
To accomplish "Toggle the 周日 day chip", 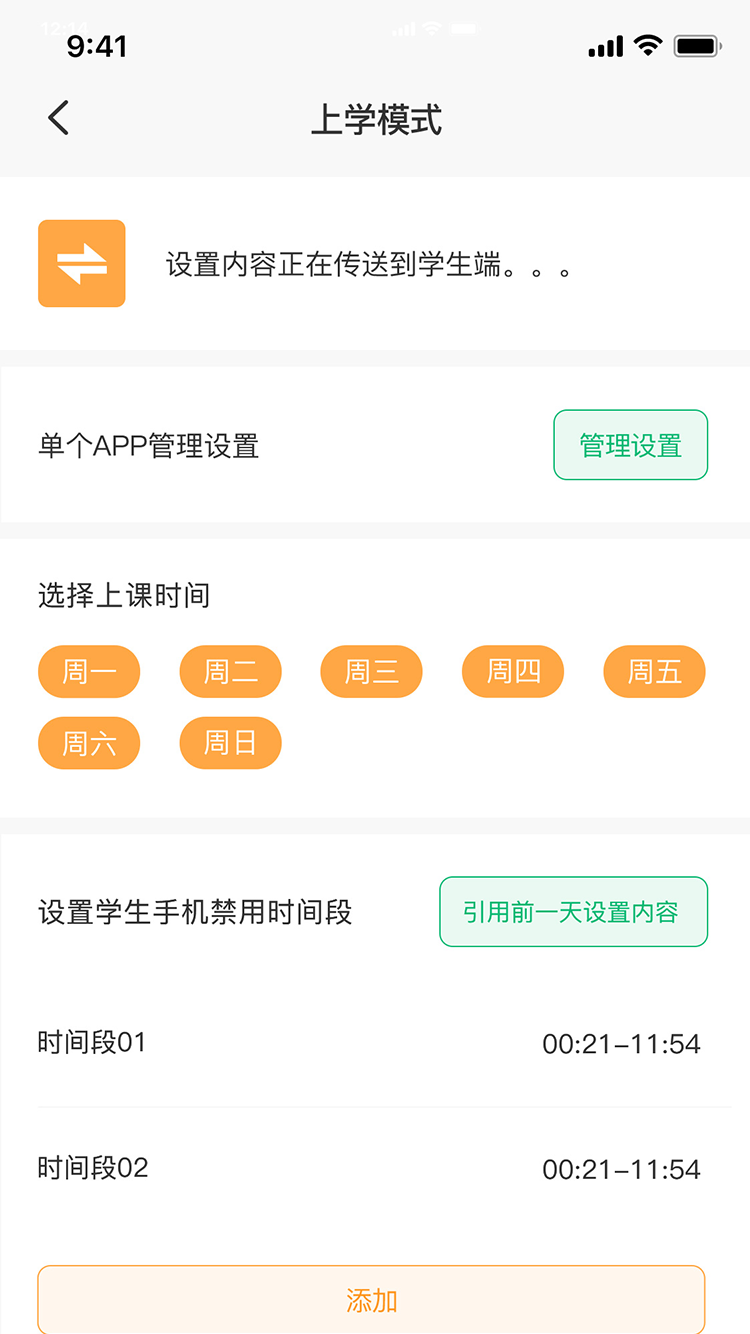I will tap(230, 743).
